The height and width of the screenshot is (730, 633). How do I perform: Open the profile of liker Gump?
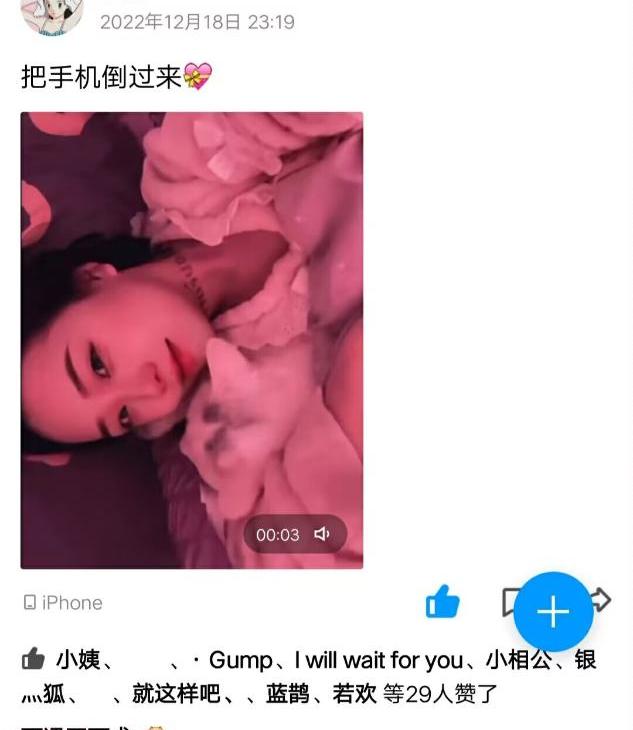click(240, 660)
